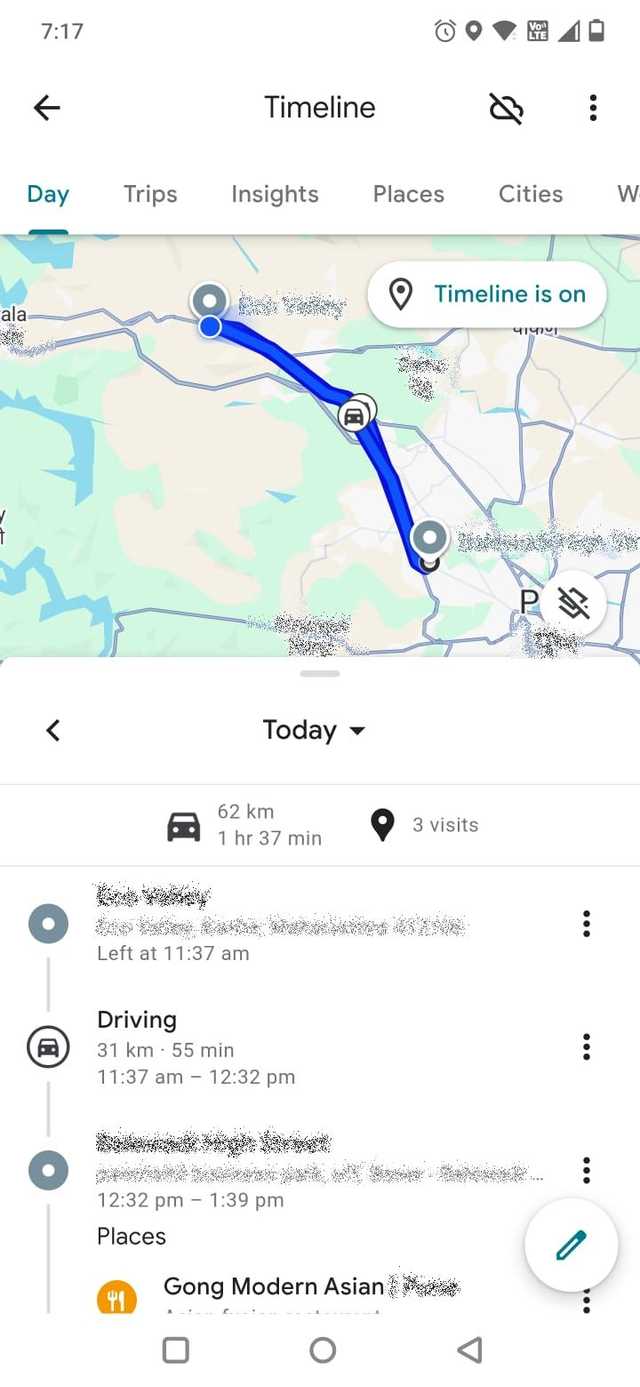Image resolution: width=640 pixels, height=1387 pixels.
Task: Tap the Timeline is on chip
Action: 487,294
